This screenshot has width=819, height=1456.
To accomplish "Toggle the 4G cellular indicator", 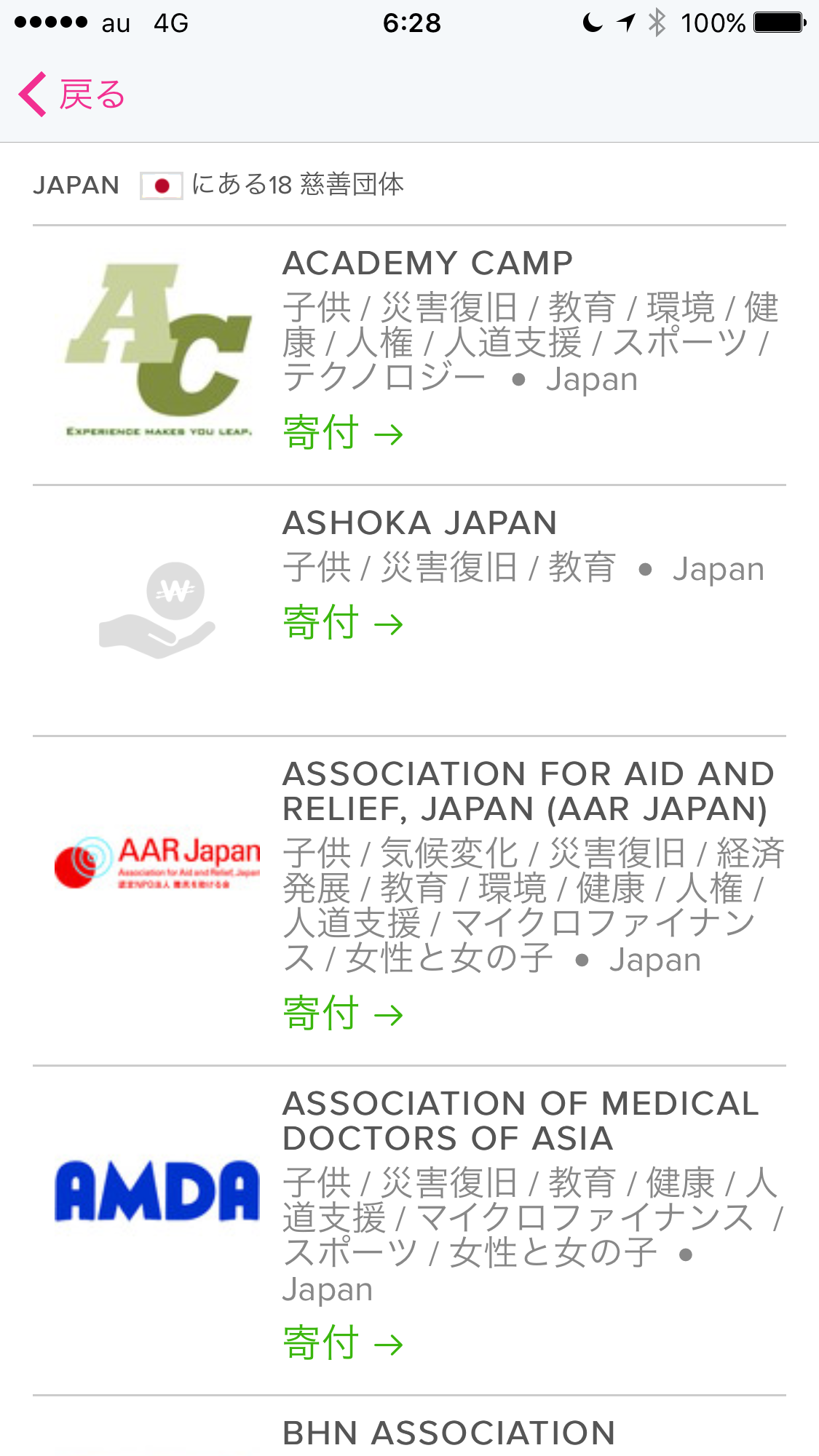I will [x=170, y=23].
